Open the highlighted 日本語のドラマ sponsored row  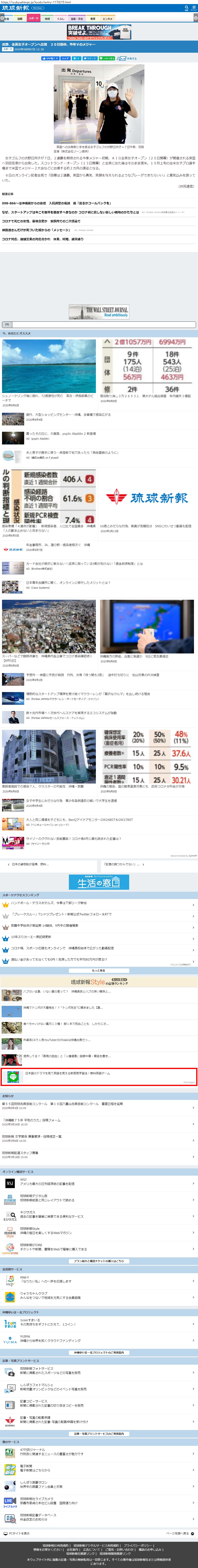point(99,1076)
